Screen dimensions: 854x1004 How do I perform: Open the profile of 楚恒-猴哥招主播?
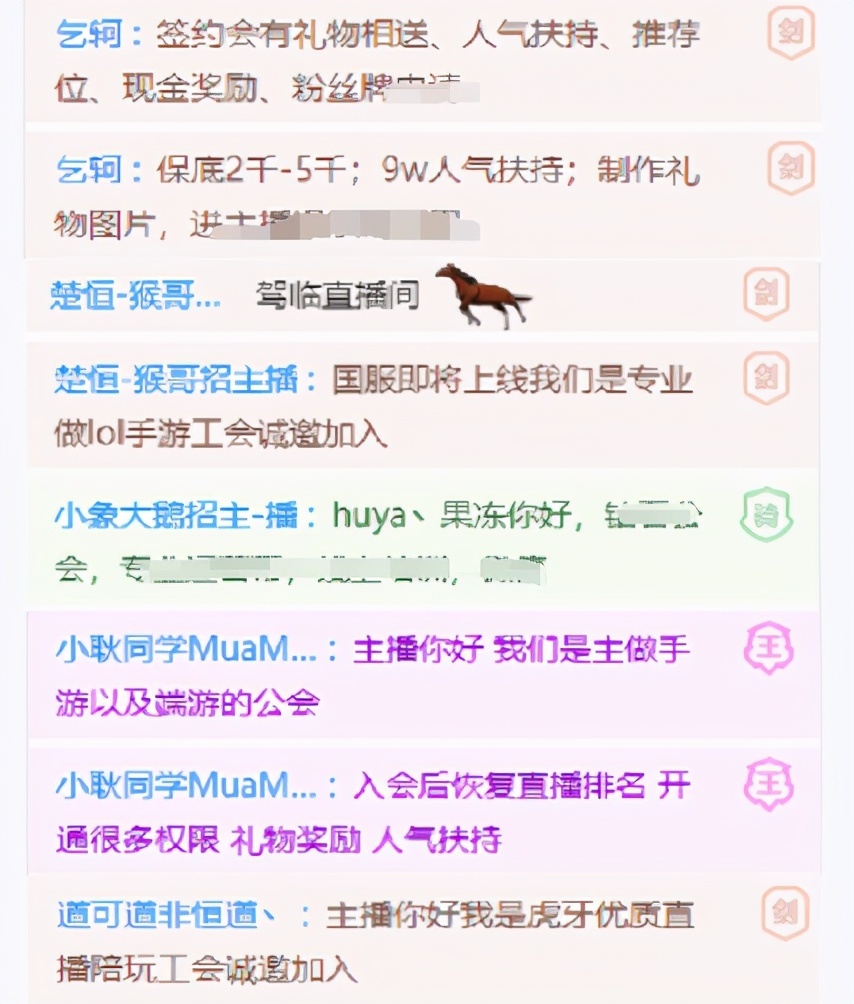(176, 380)
